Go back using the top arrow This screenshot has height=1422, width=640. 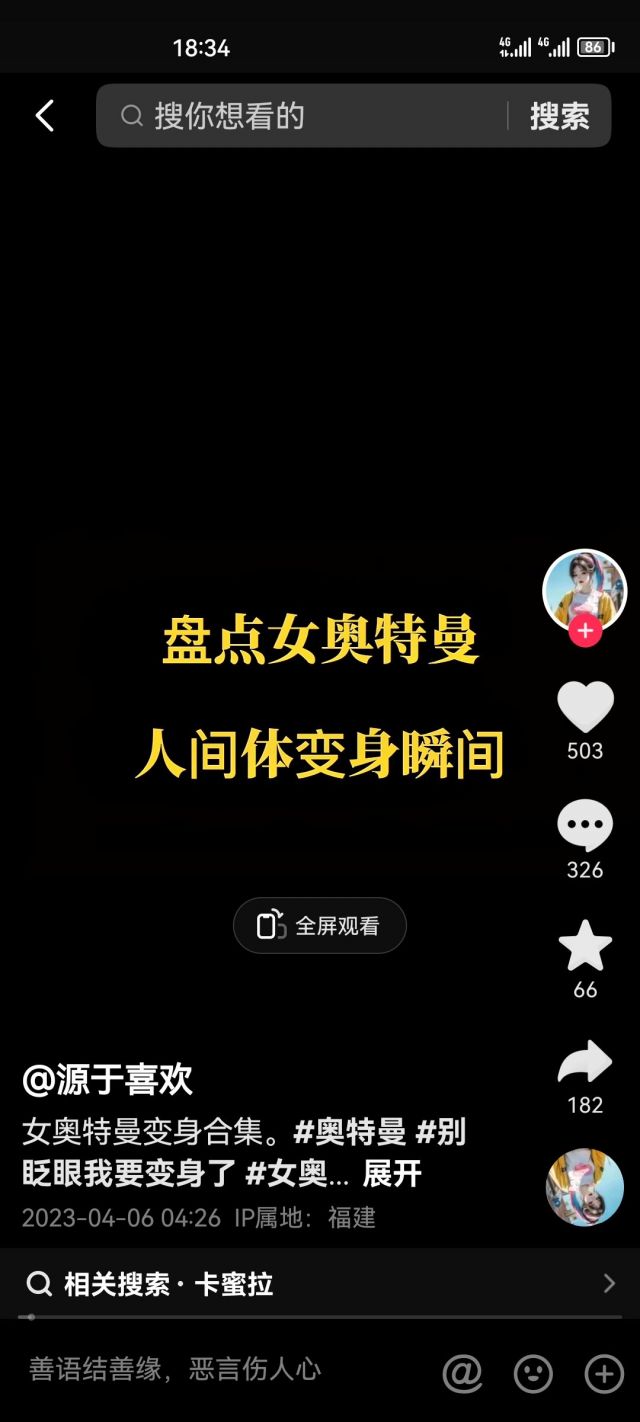pyautogui.click(x=45, y=116)
